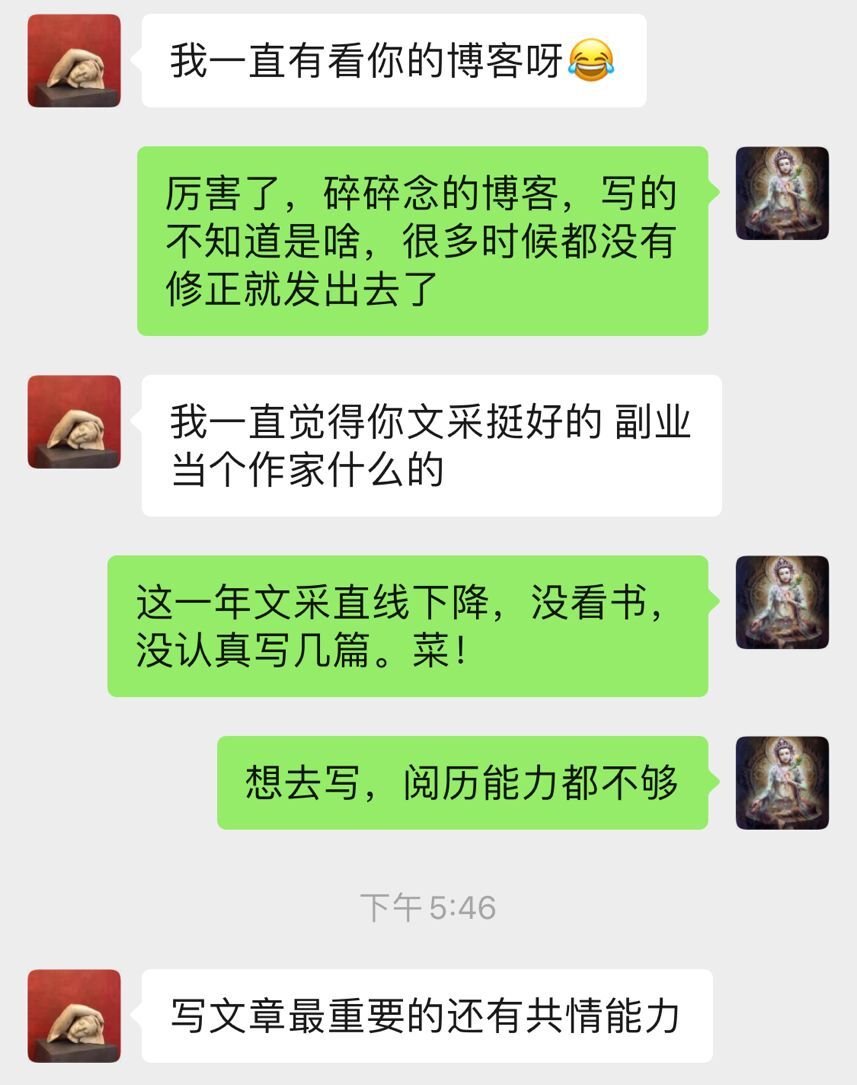
Task: Open the avatar next to "想去写，阅历能力都不够"
Action: pyautogui.click(x=782, y=783)
